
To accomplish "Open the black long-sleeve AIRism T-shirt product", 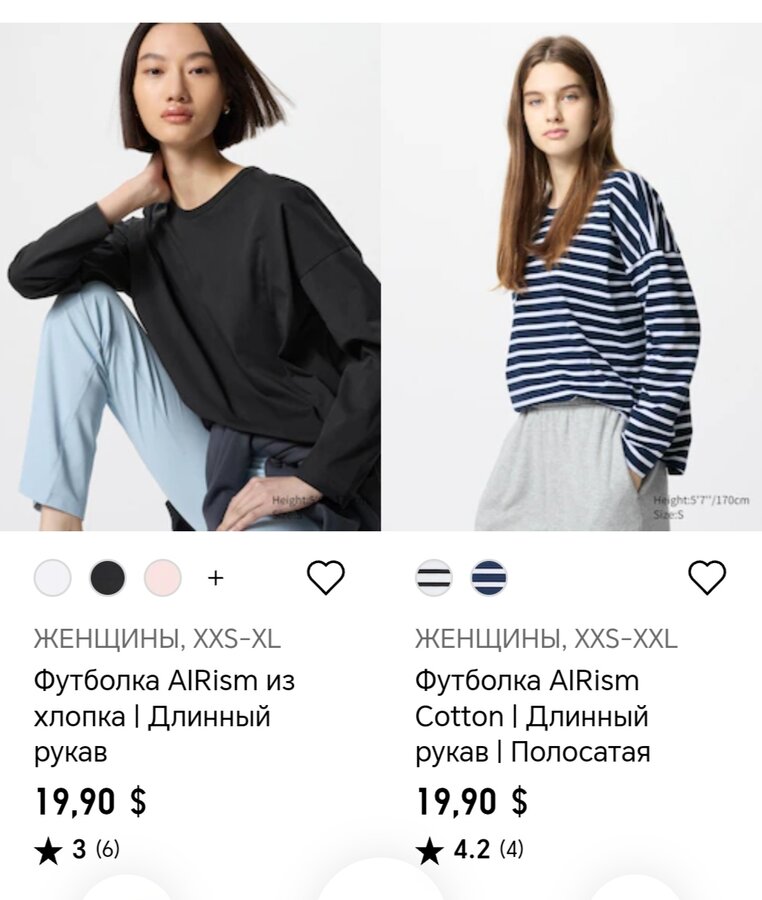I will pyautogui.click(x=190, y=280).
